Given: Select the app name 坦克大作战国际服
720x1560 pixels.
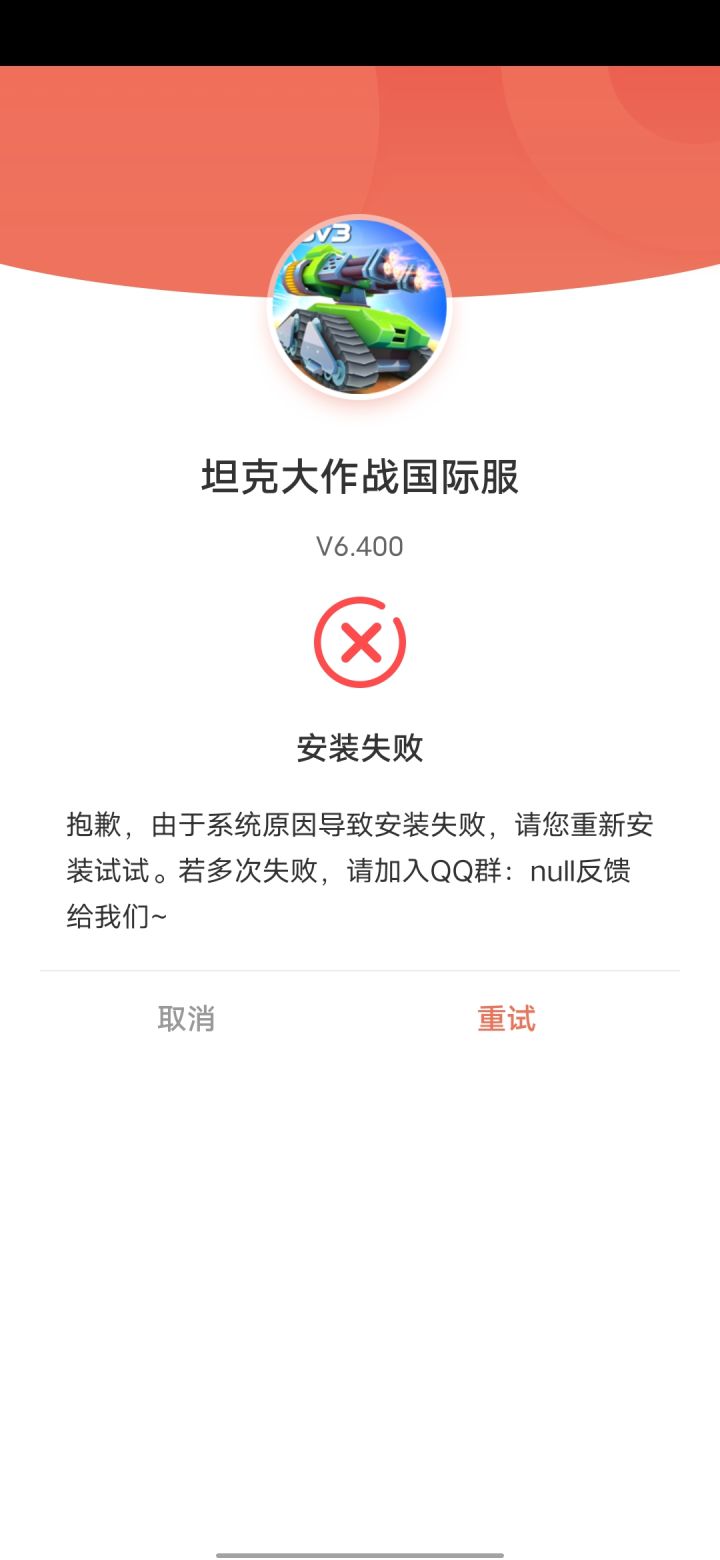Looking at the screenshot, I should pyautogui.click(x=360, y=478).
